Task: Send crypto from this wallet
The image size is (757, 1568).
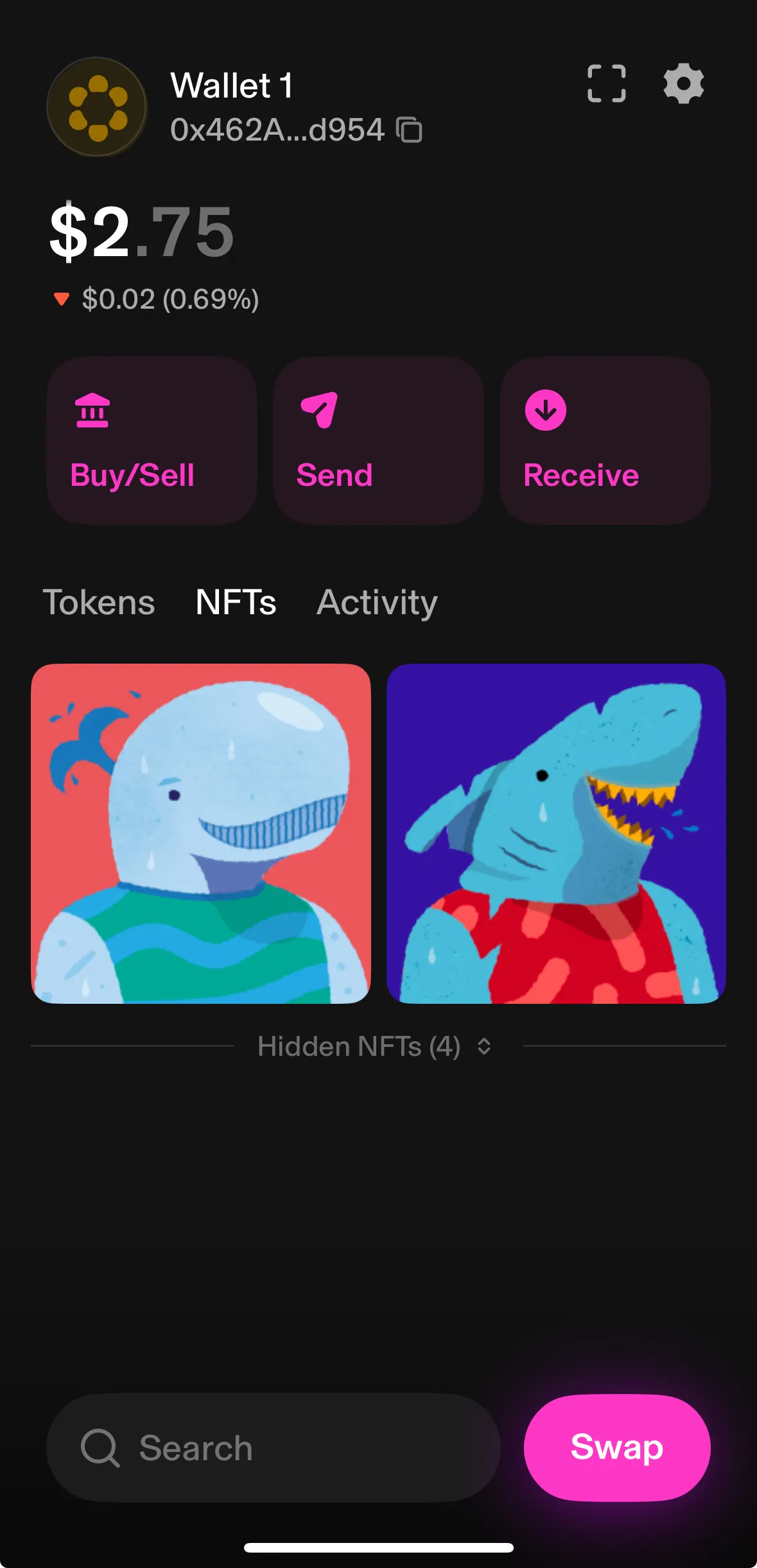Action: (378, 441)
